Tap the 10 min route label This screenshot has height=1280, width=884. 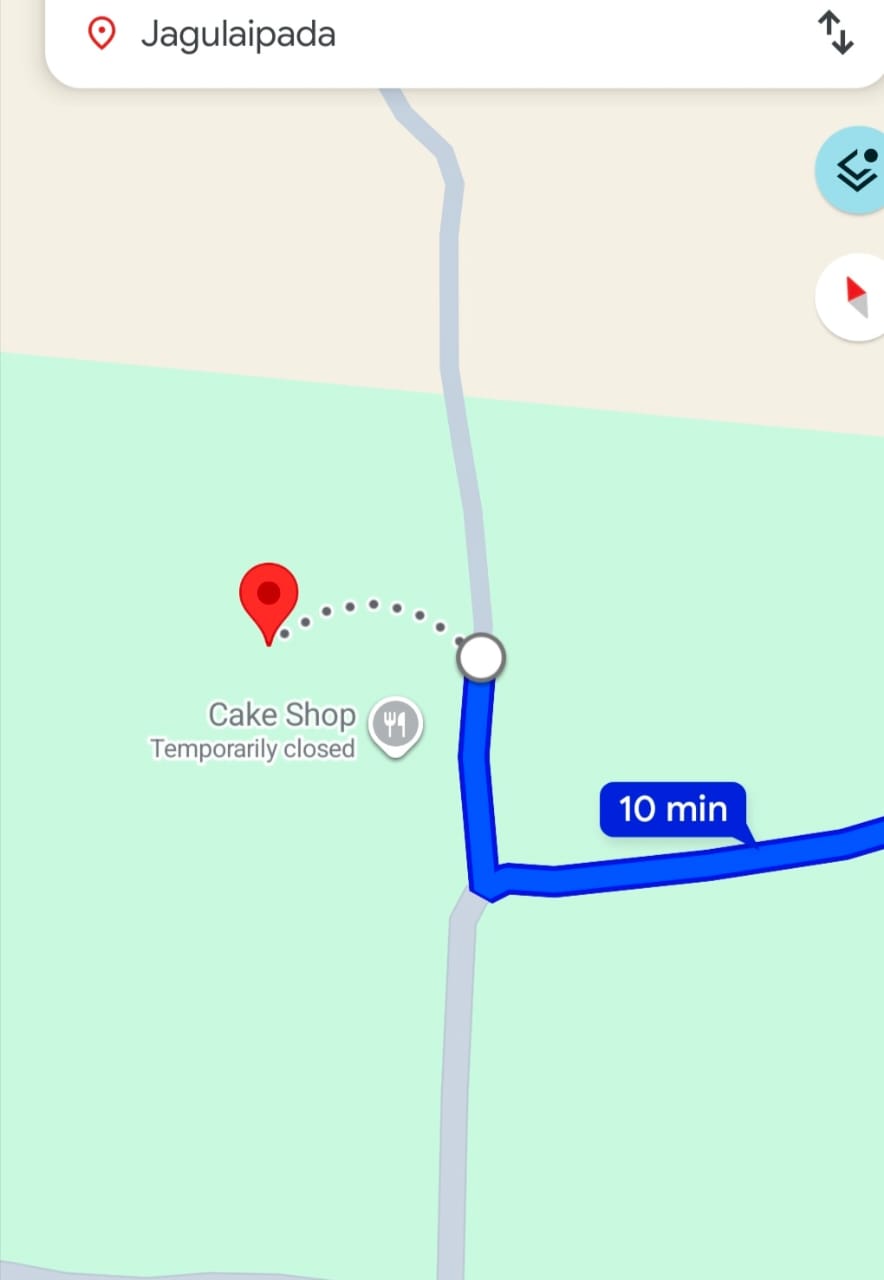[673, 809]
